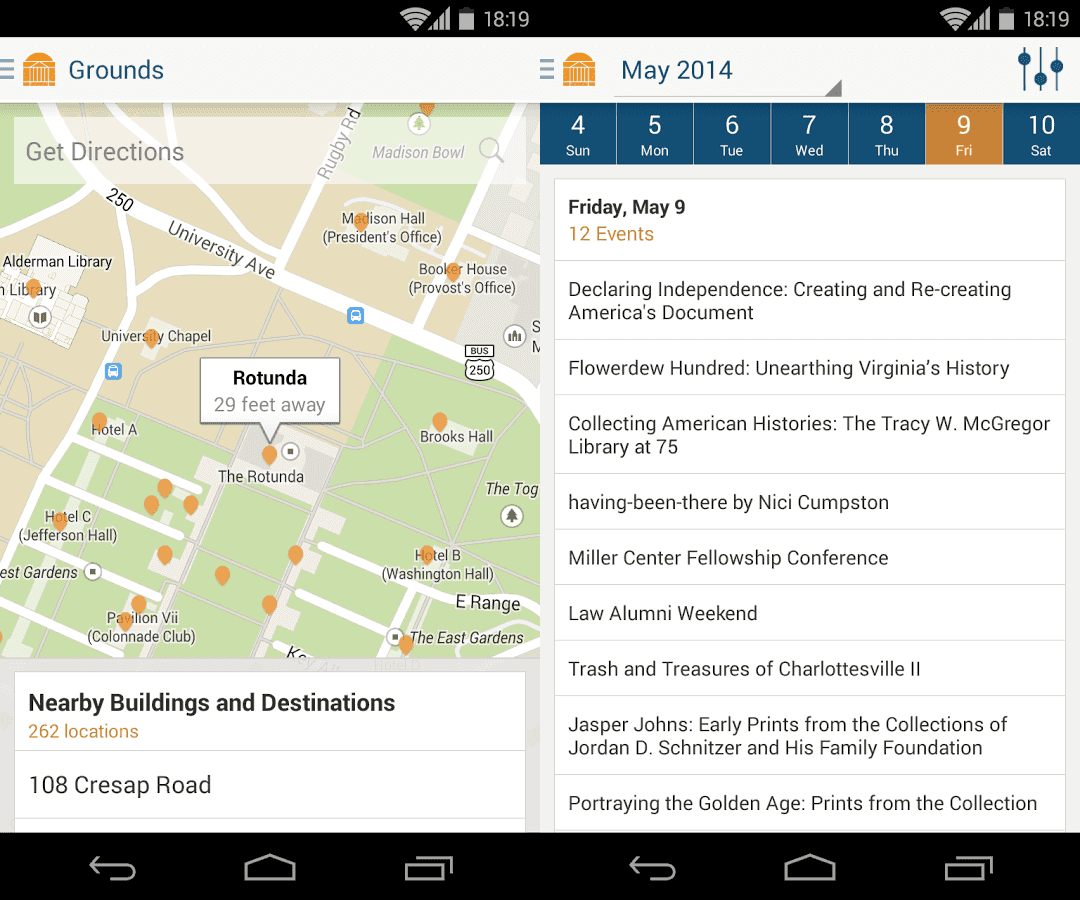Select Sunday the 4th
Viewport: 1080px width, 900px height.
tap(578, 135)
